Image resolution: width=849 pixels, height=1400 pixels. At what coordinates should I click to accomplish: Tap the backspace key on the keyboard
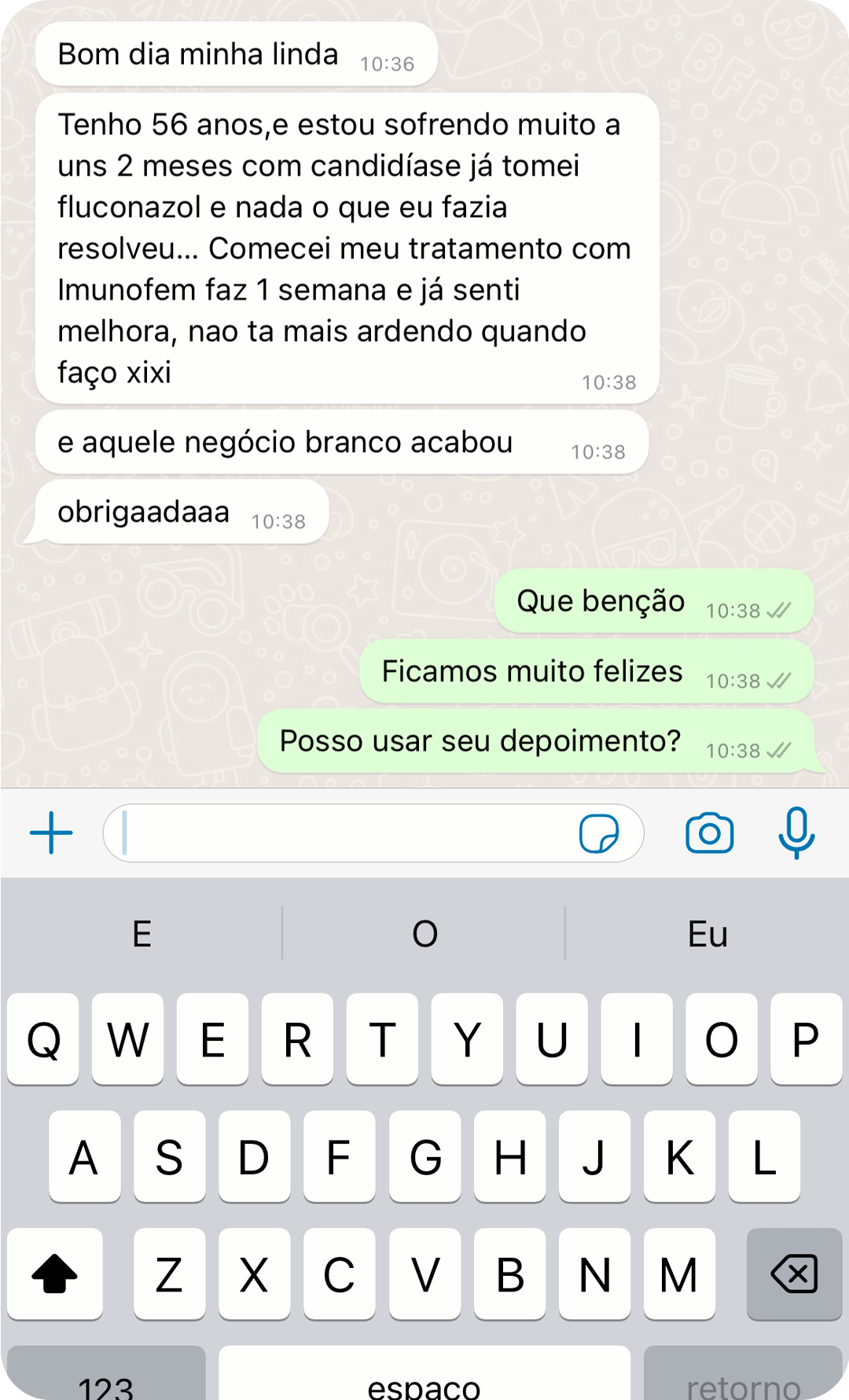tap(792, 1272)
